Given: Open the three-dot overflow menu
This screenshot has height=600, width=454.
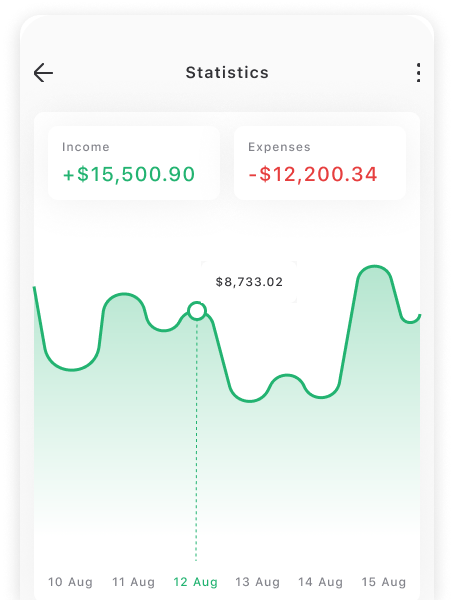Looking at the screenshot, I should pos(418,73).
